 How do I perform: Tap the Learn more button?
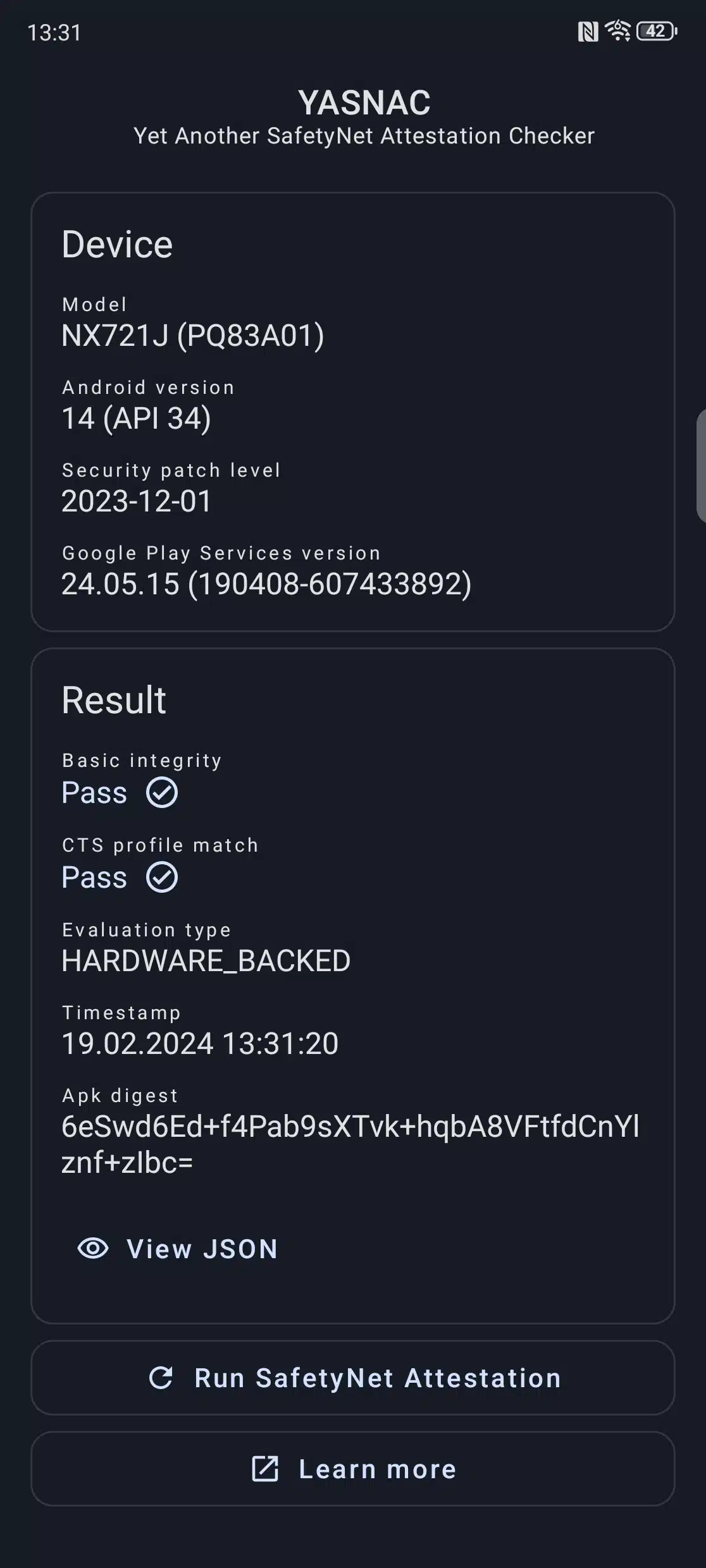353,1469
